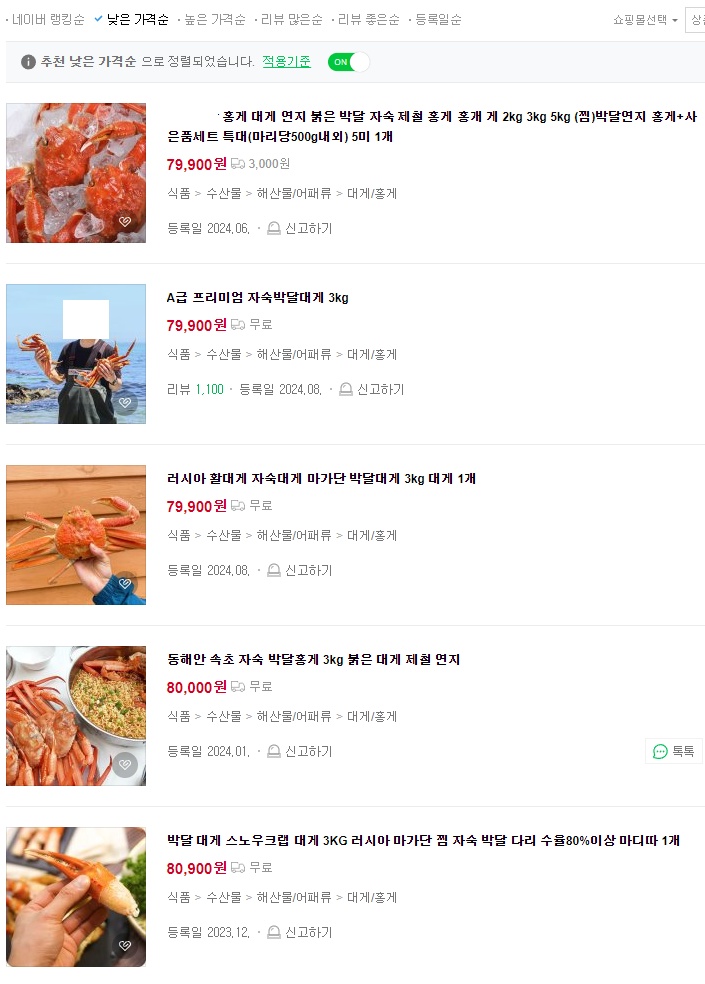Expand the 쇼핑몰선택 dropdown
Viewport: 705px width, 984px height.
pos(645,20)
